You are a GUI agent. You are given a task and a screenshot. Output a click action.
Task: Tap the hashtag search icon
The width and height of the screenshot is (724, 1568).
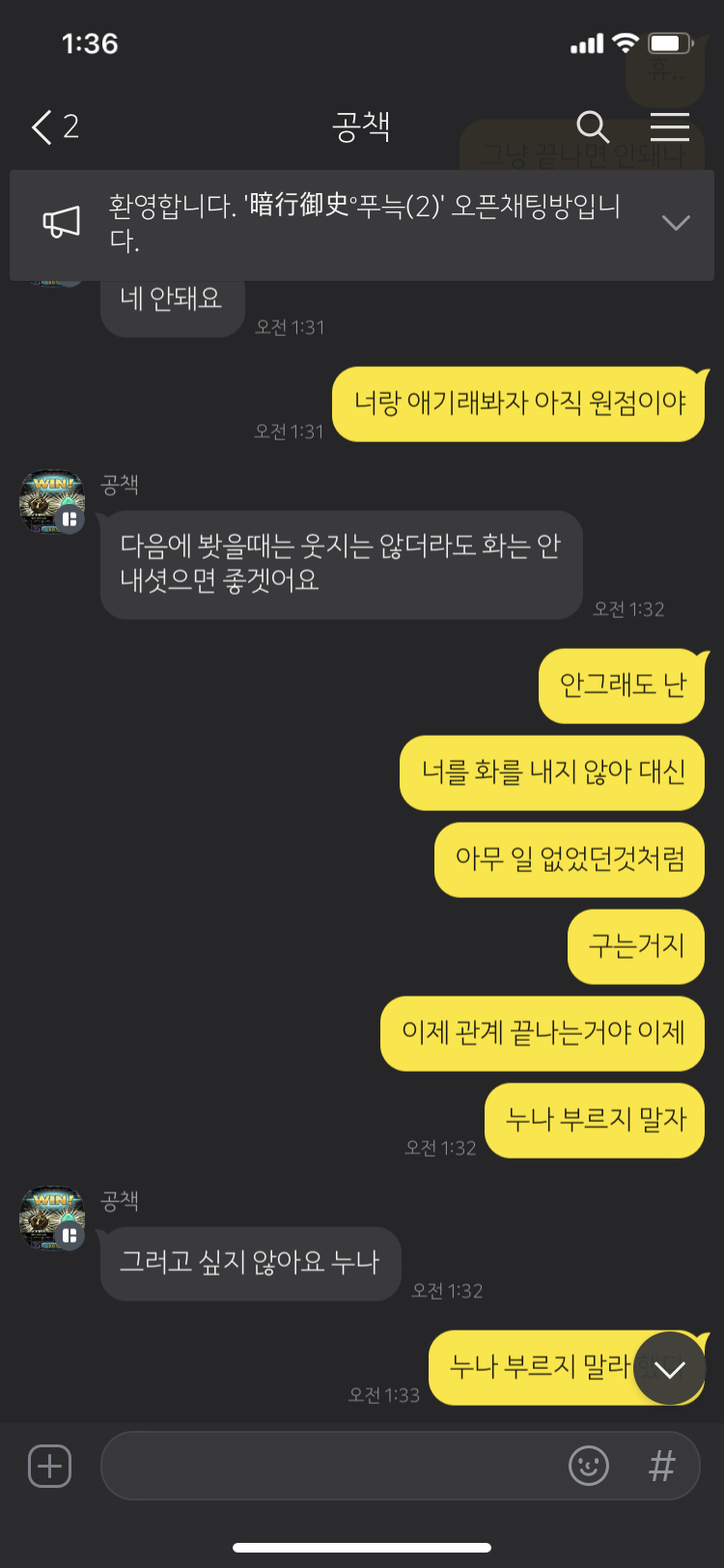click(x=661, y=1466)
